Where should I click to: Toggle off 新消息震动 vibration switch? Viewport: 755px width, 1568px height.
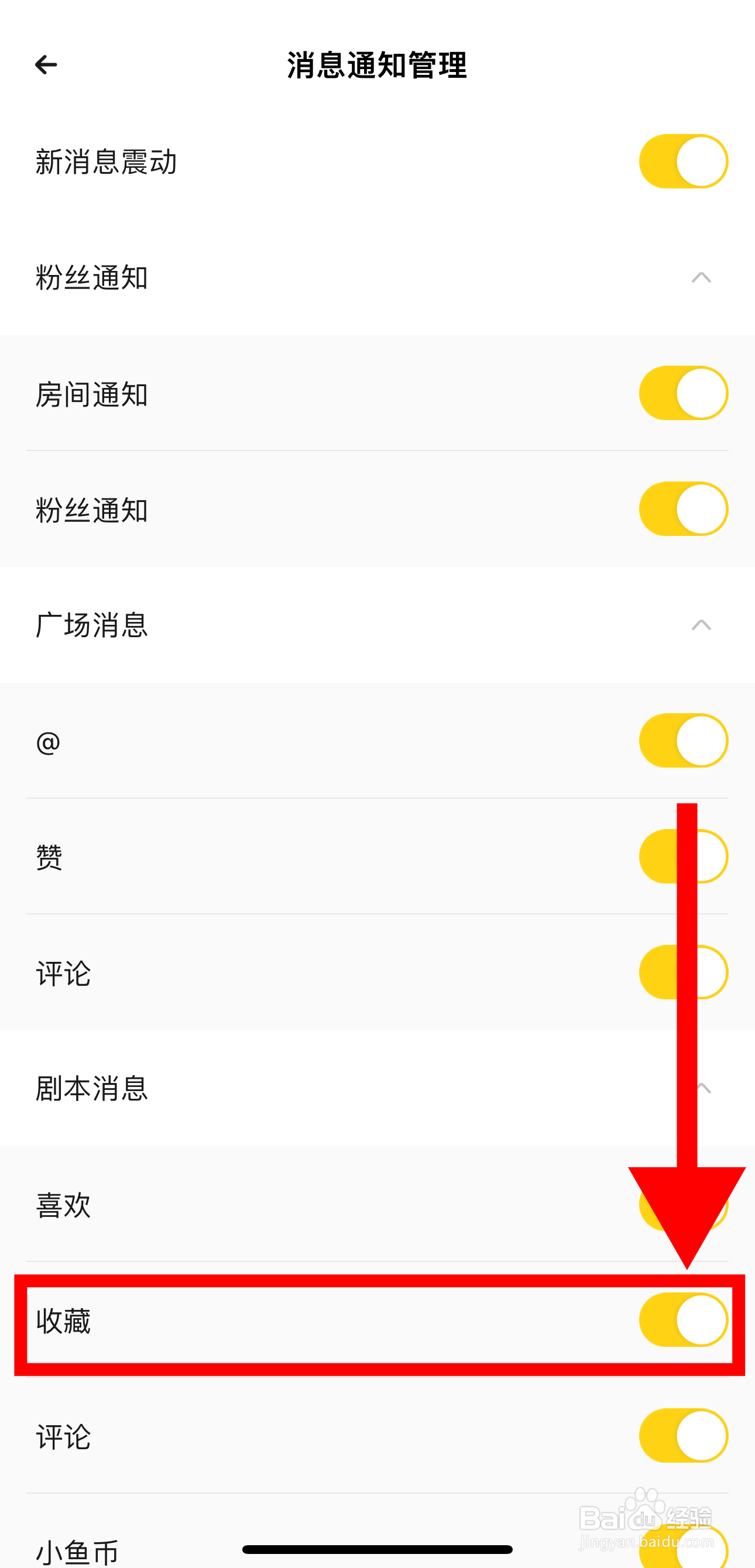682,161
